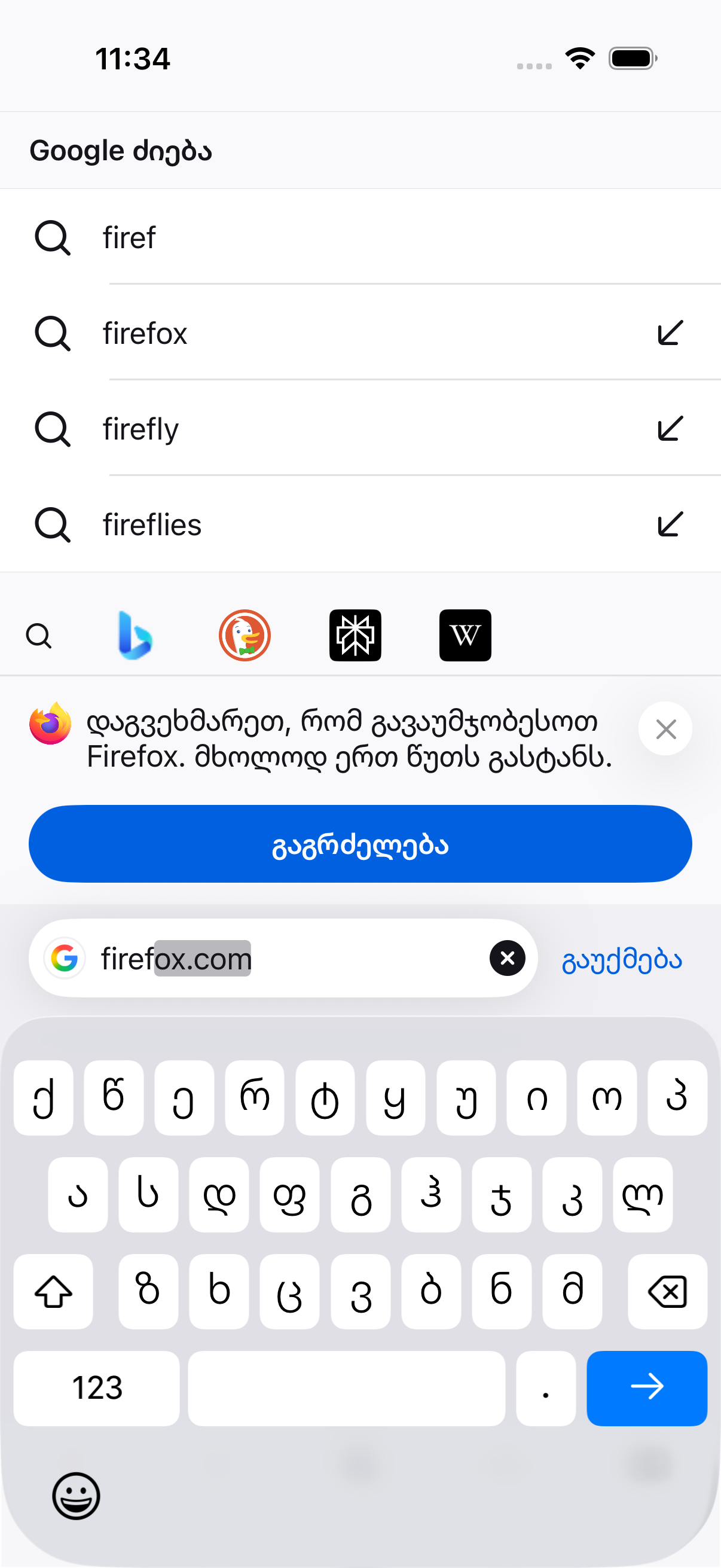Tap the blue გაგრძელება button
The width and height of the screenshot is (721, 1568).
pos(360,844)
